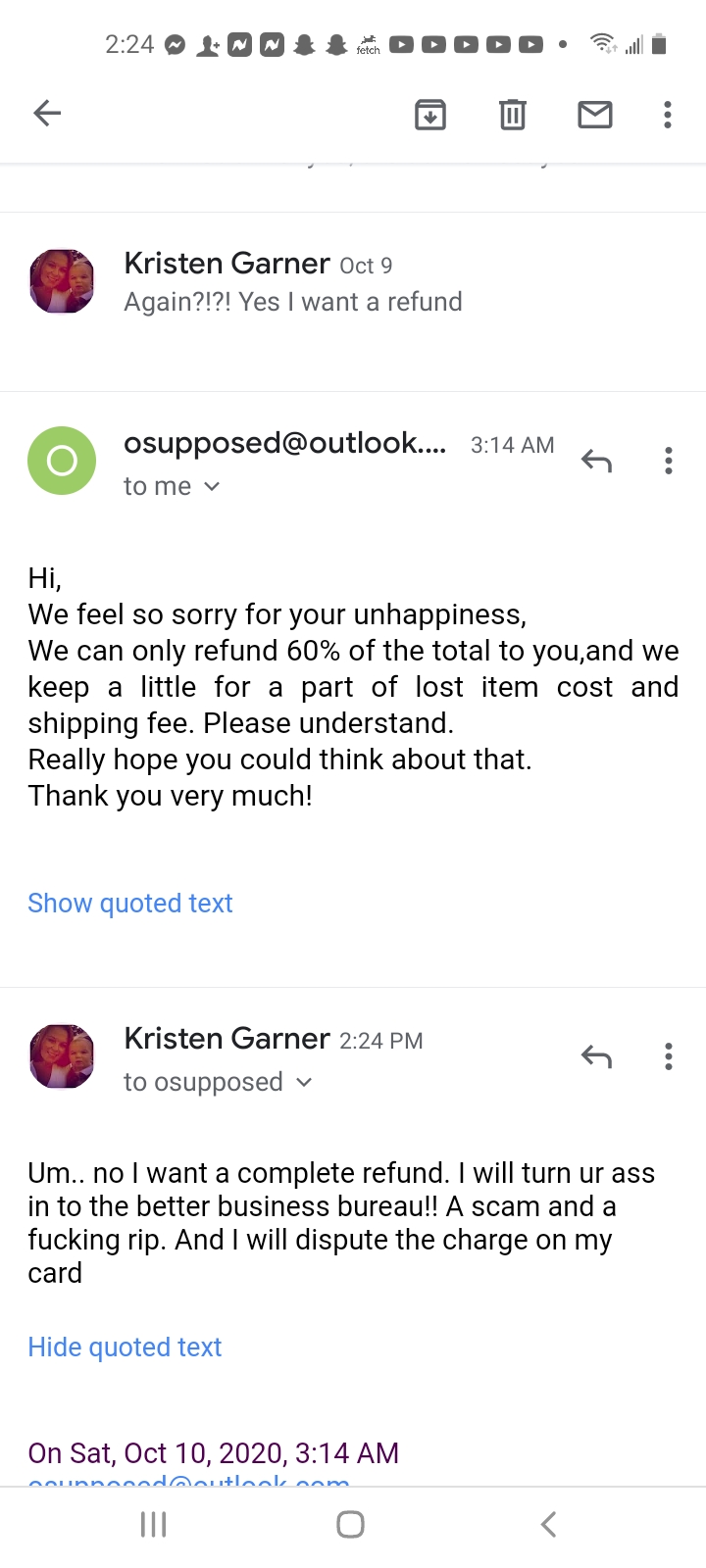Expand the "to osupposed" recipient details
Screen dimensions: 706x1568
218,1082
